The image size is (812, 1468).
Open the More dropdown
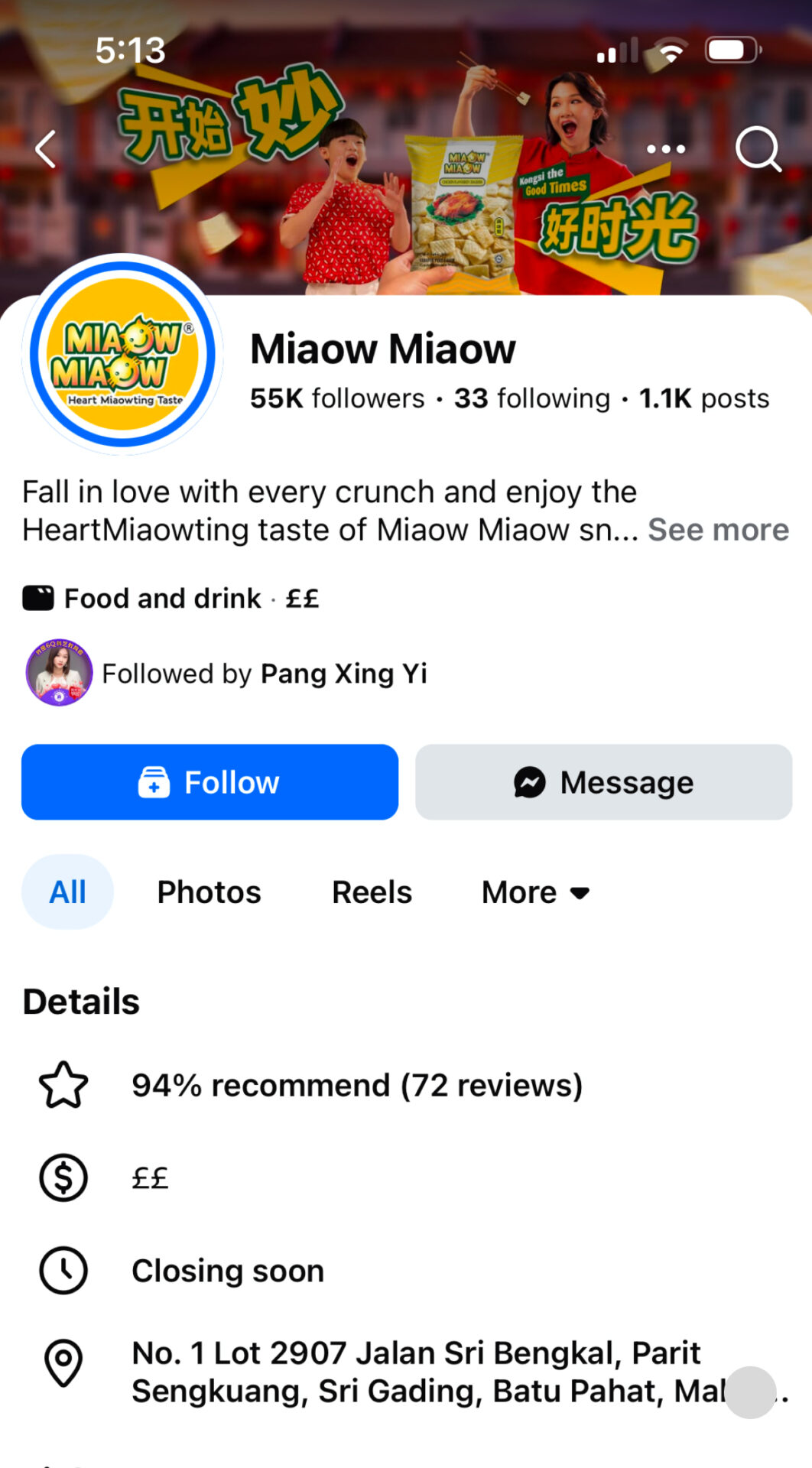coord(535,892)
